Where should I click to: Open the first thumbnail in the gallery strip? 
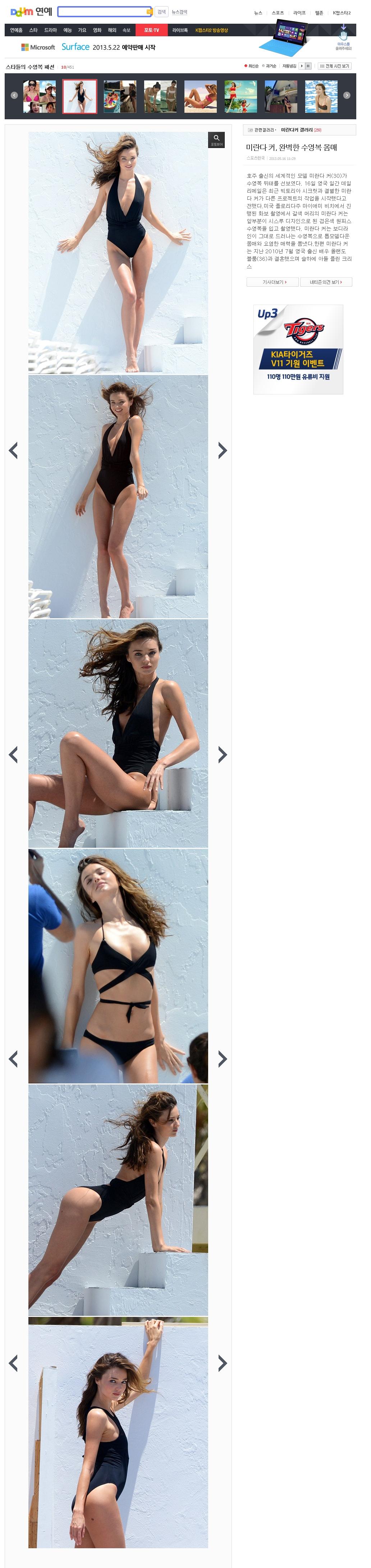[40, 97]
